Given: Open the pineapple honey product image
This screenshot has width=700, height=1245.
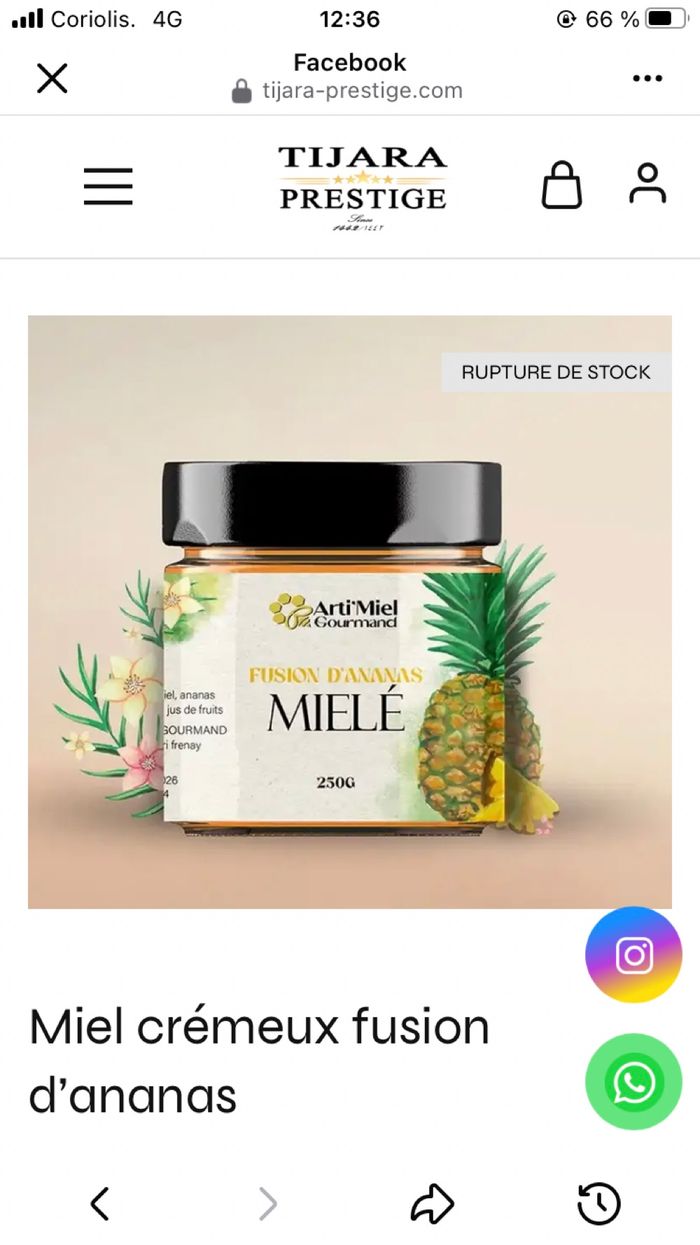Looking at the screenshot, I should click(x=349, y=611).
